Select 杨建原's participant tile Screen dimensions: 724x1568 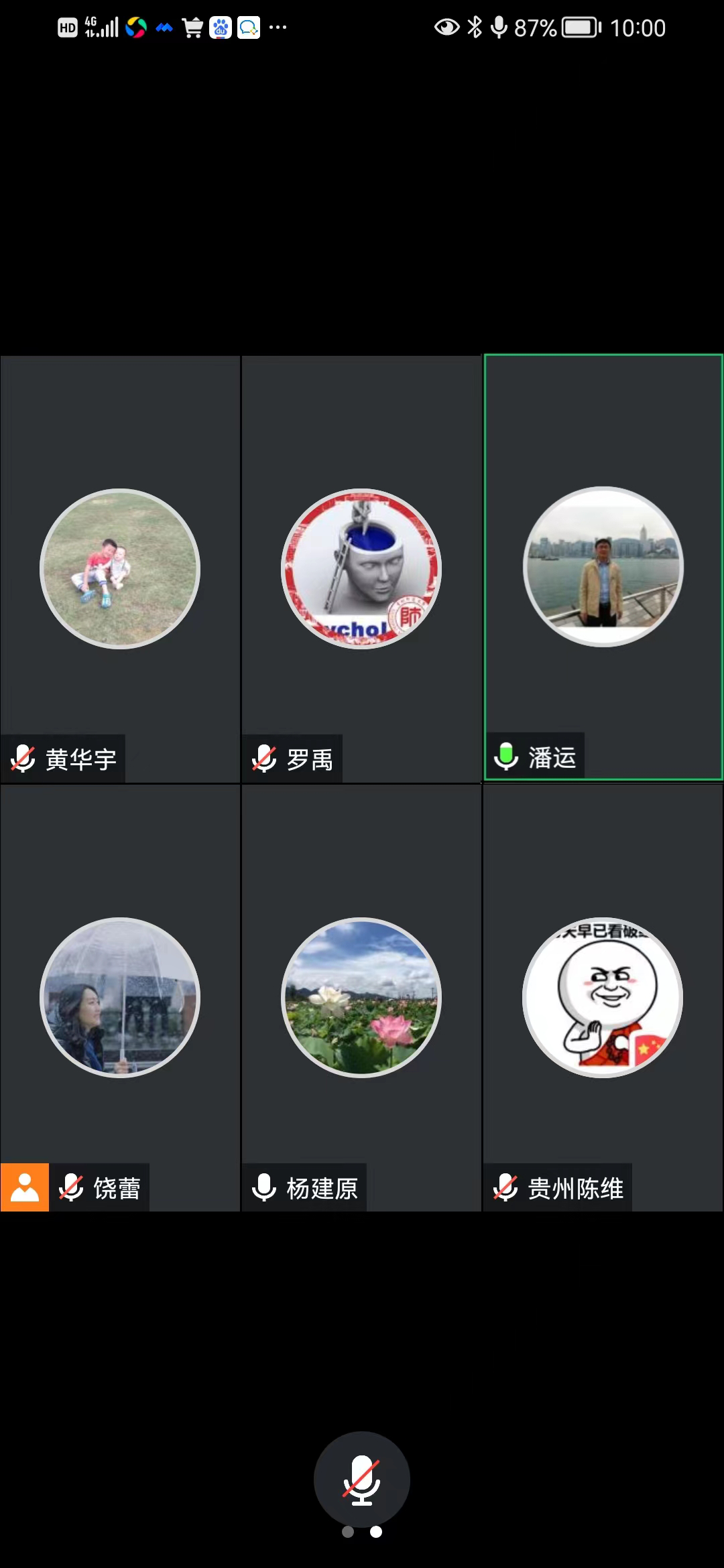361,997
